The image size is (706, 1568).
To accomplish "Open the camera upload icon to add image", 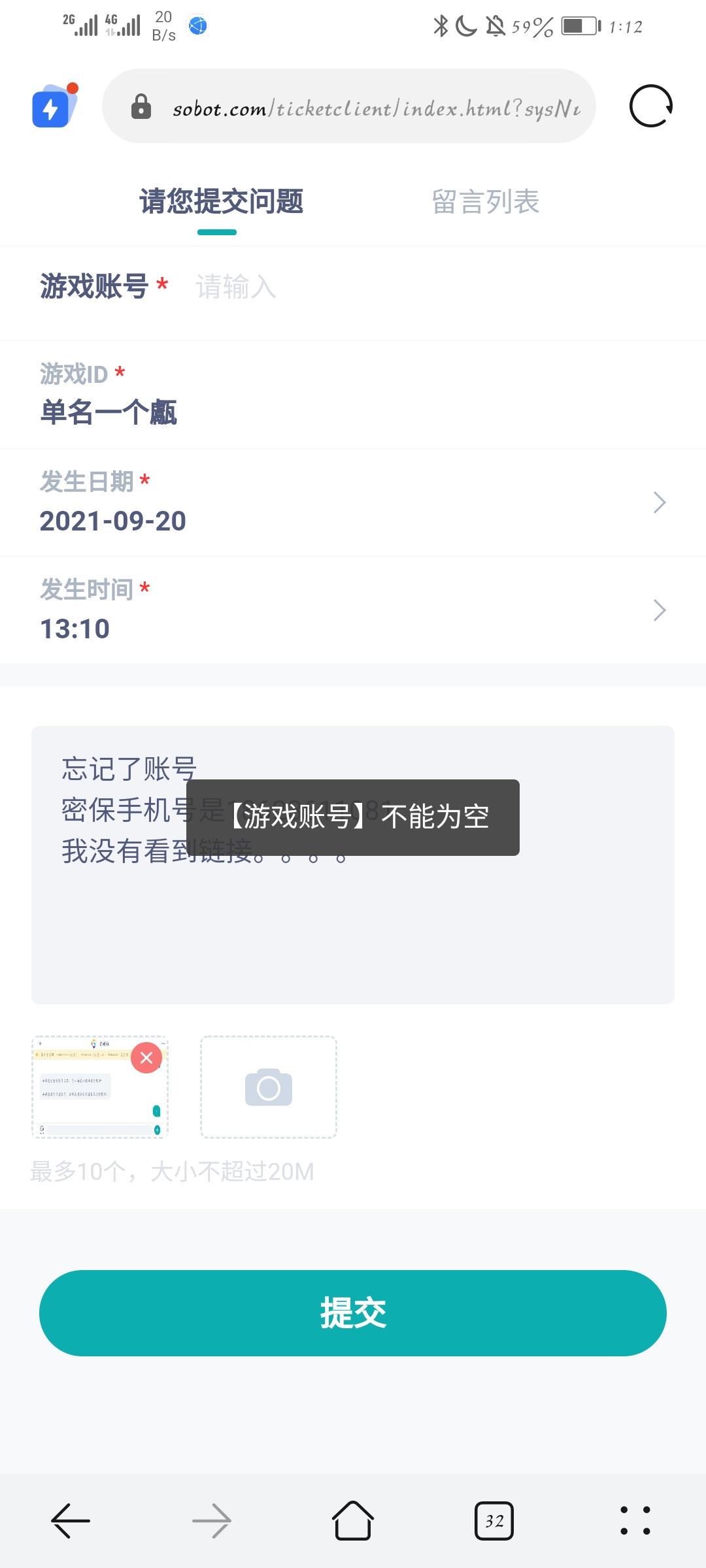I will pos(269,1086).
